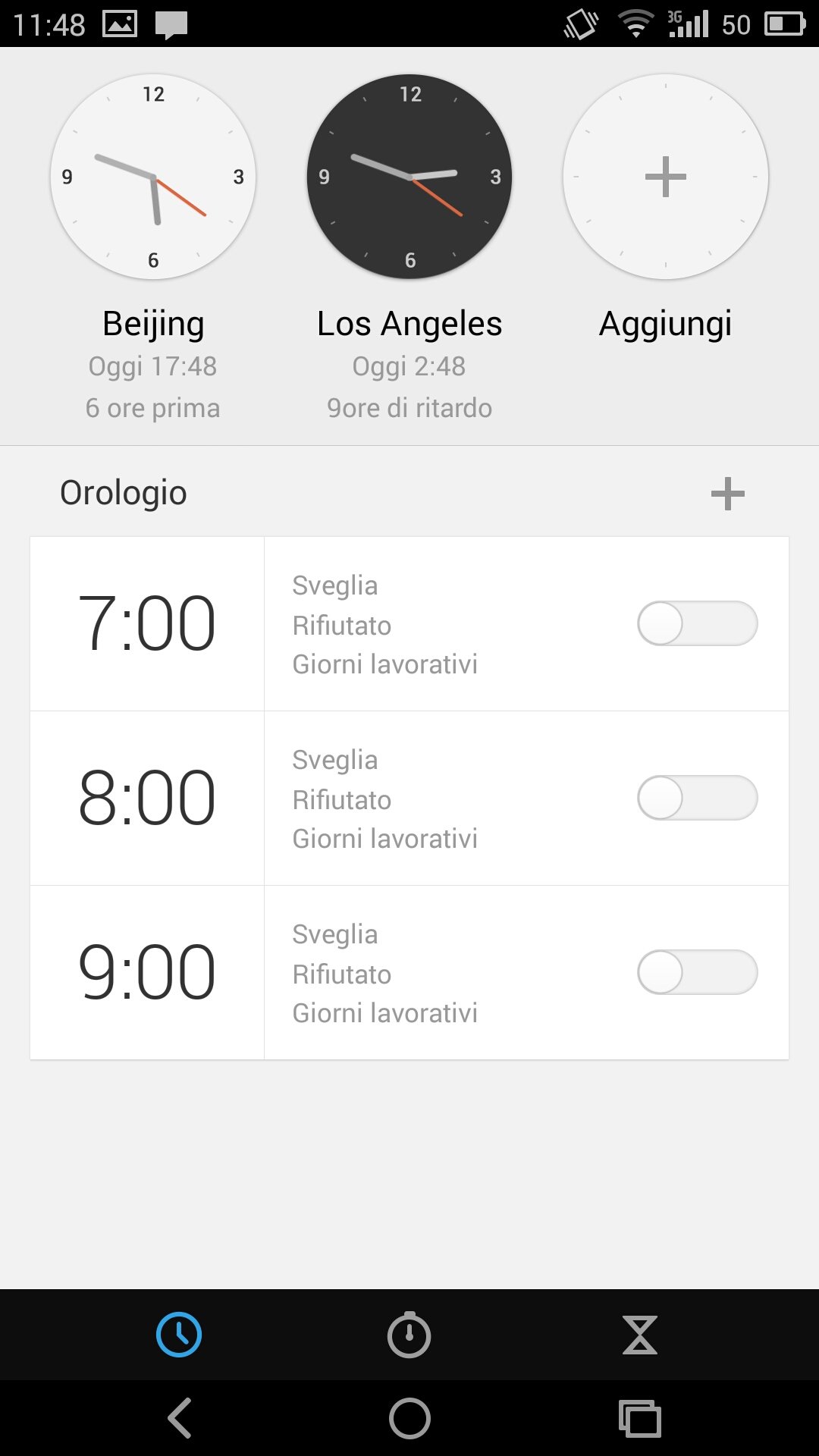Select the clock tab

[179, 1335]
